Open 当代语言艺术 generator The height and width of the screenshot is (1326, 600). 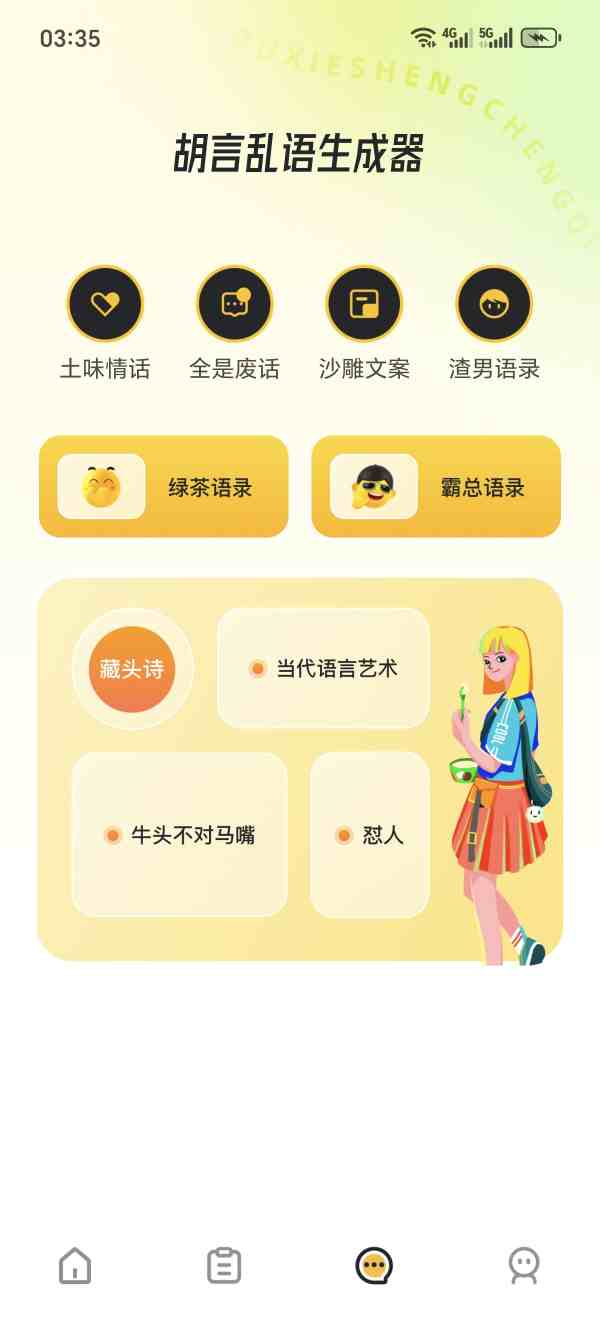(323, 668)
